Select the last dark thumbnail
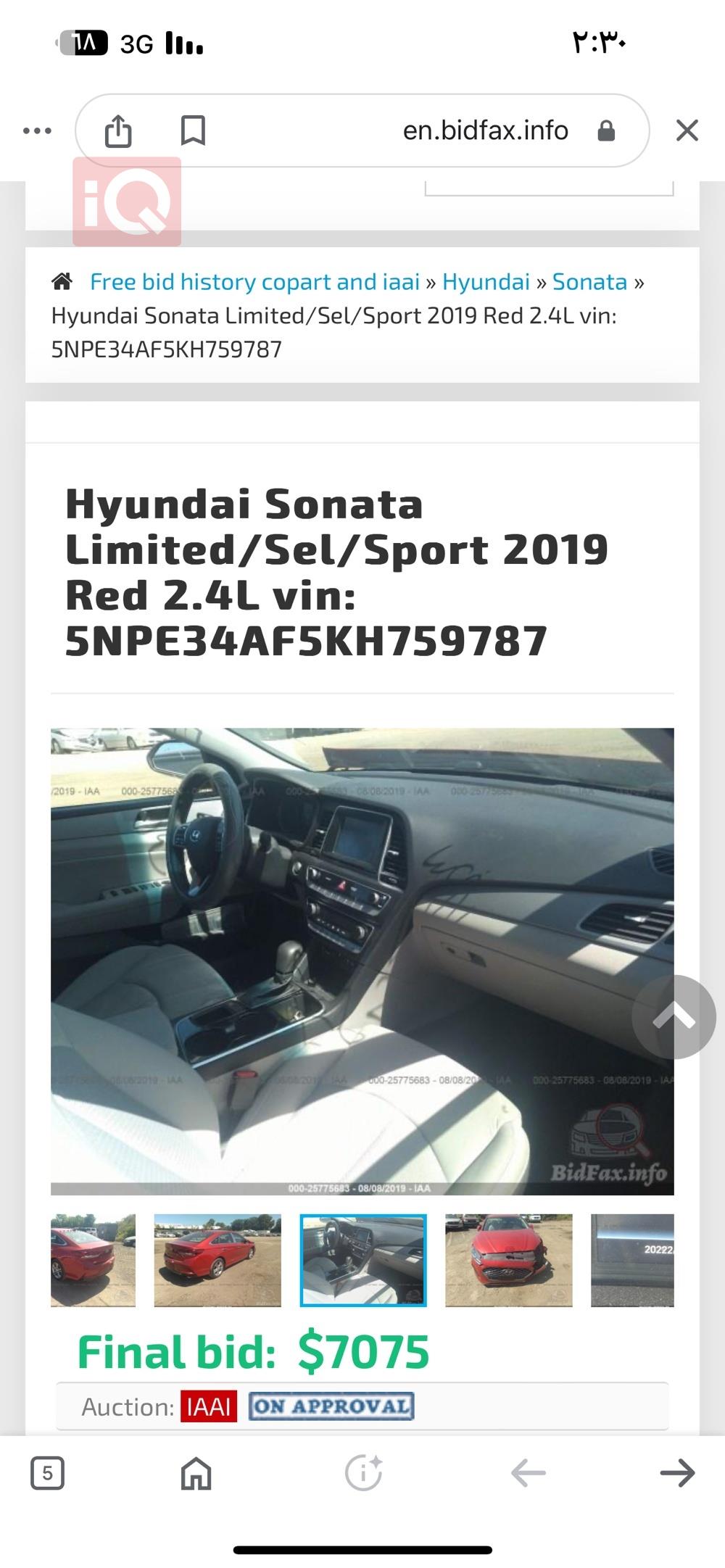 632,1261
